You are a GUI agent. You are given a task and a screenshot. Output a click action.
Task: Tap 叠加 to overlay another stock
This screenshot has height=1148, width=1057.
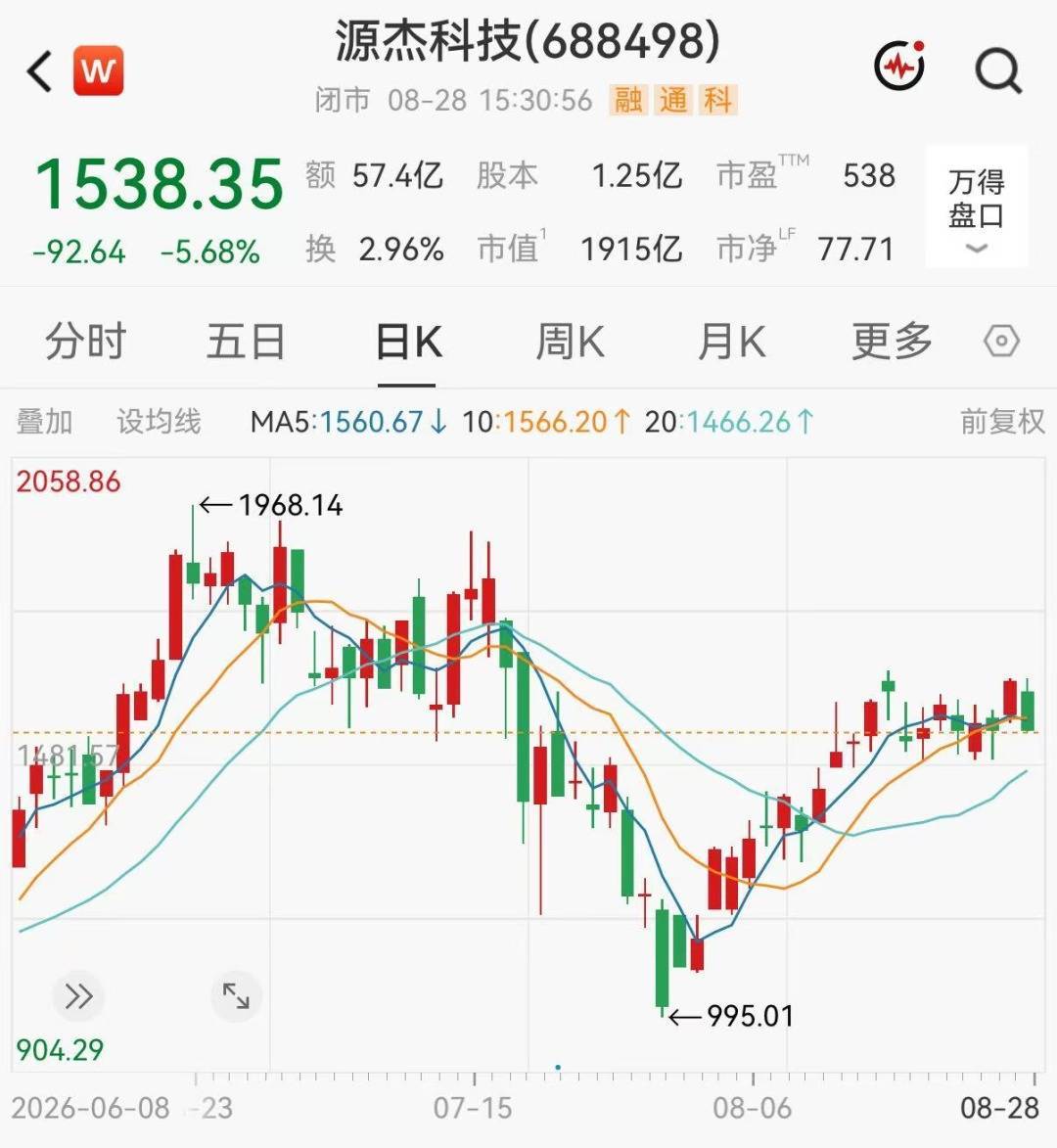pos(44,422)
